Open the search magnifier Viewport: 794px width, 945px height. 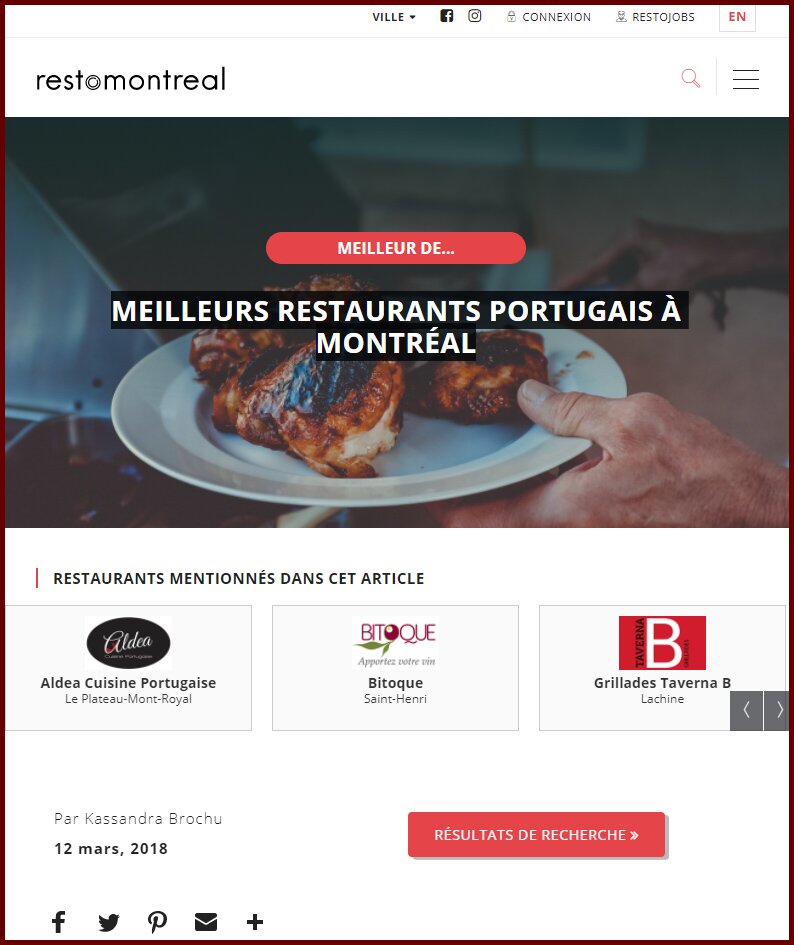tap(690, 78)
